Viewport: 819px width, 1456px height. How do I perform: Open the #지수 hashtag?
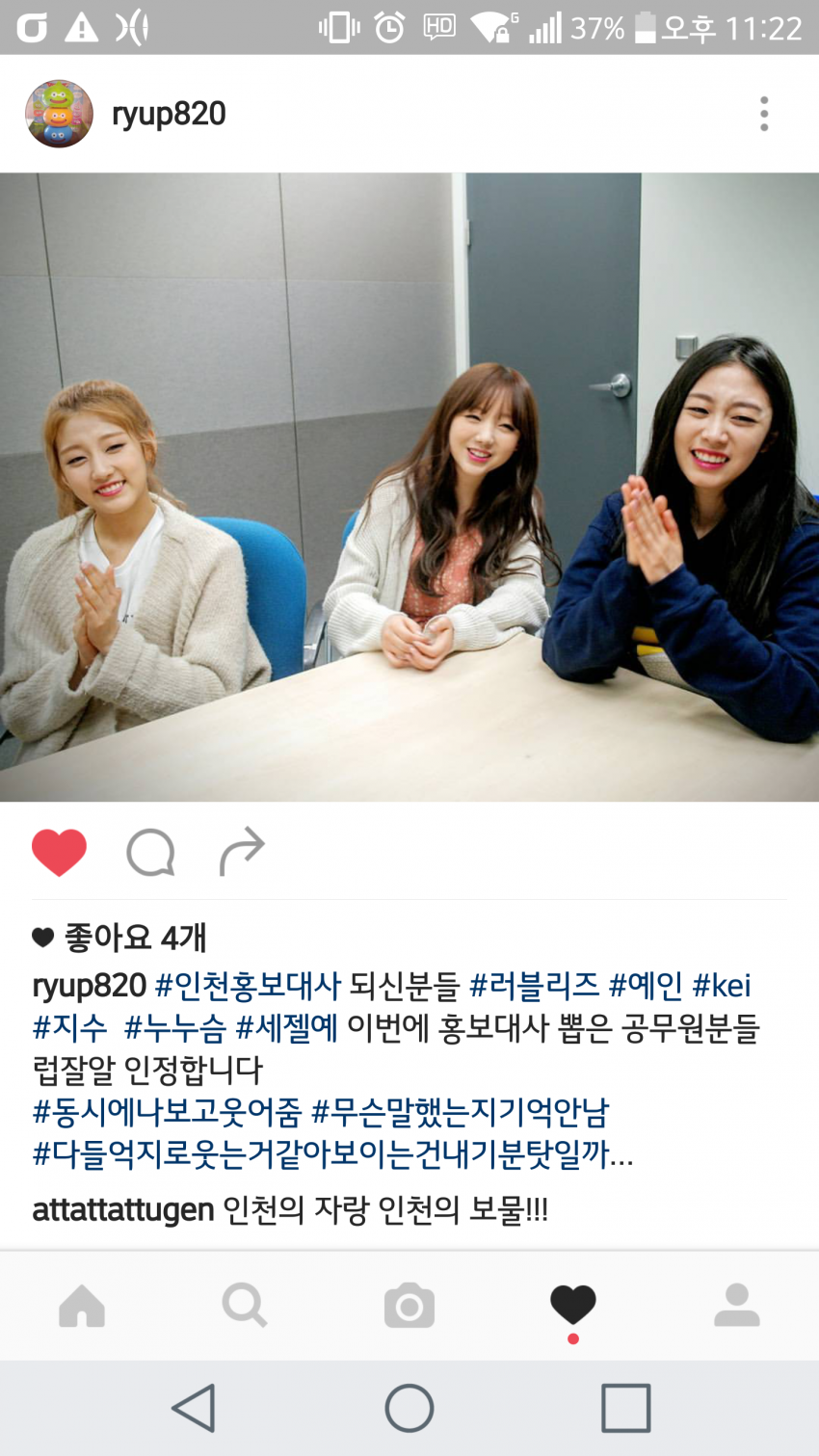70,1028
